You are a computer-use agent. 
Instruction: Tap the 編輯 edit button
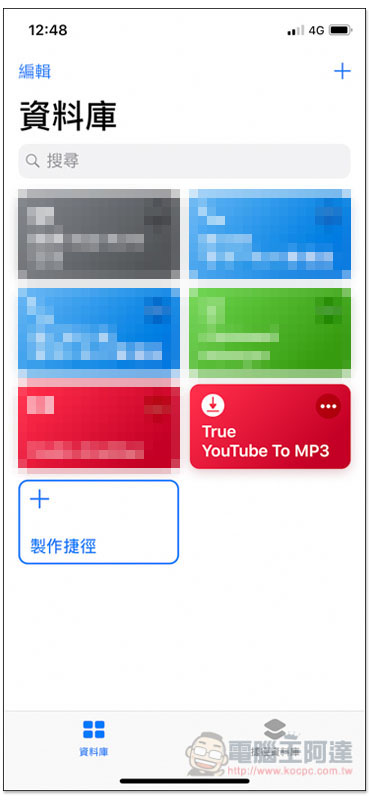(x=35, y=71)
